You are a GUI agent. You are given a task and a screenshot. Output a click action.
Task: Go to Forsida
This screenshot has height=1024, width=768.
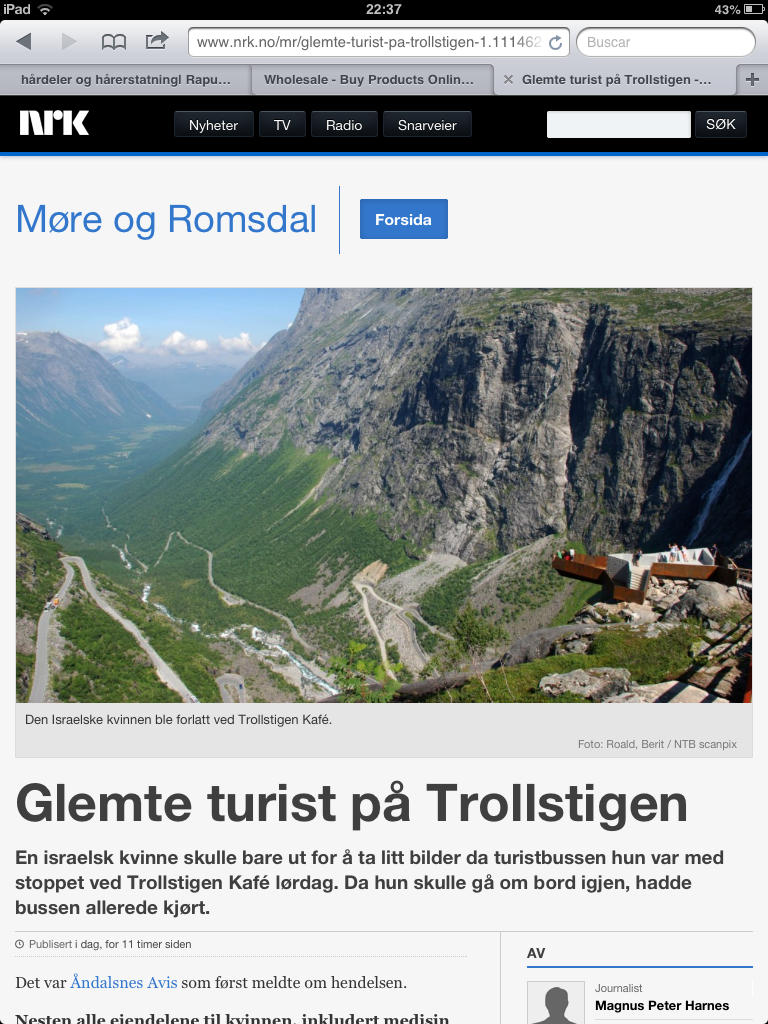tap(403, 219)
